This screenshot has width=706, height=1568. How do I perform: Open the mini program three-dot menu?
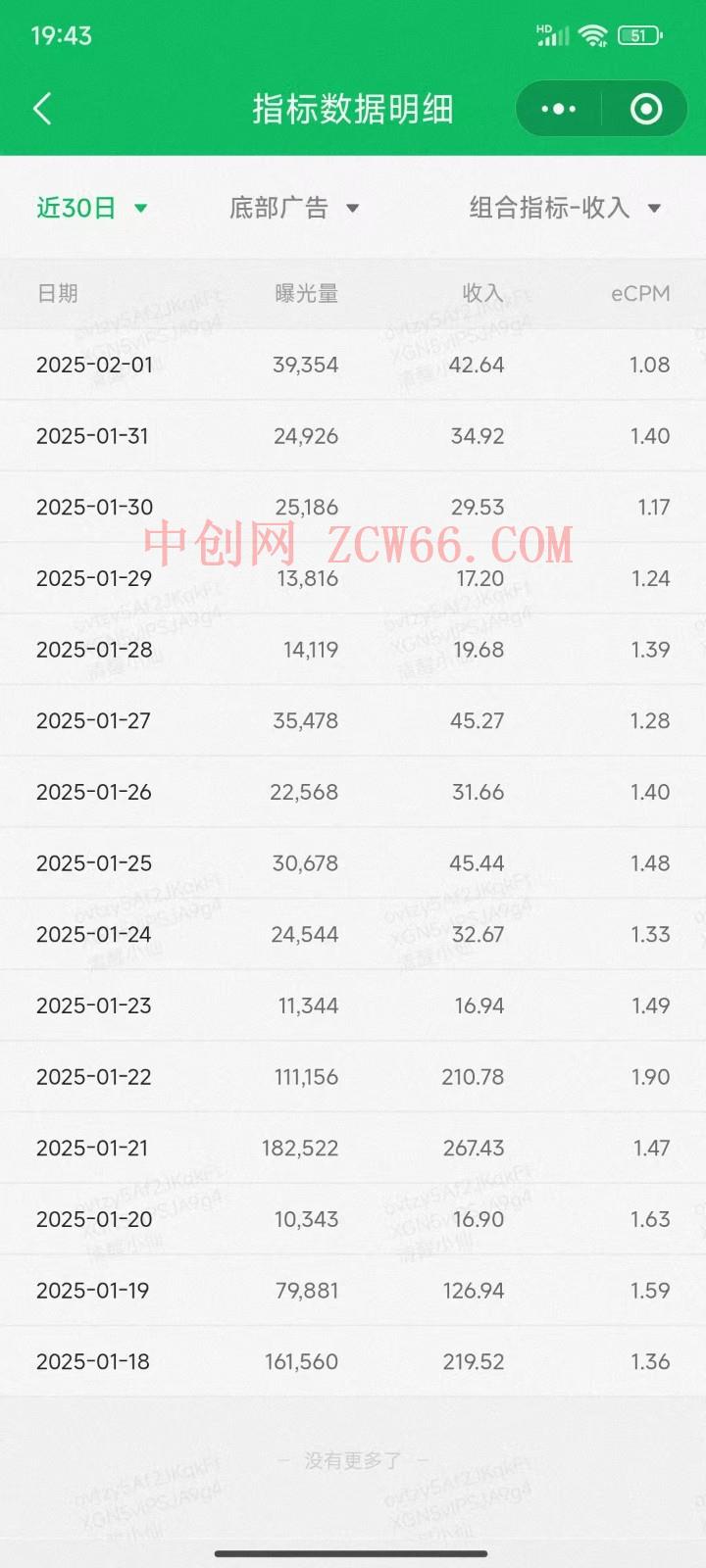(559, 109)
